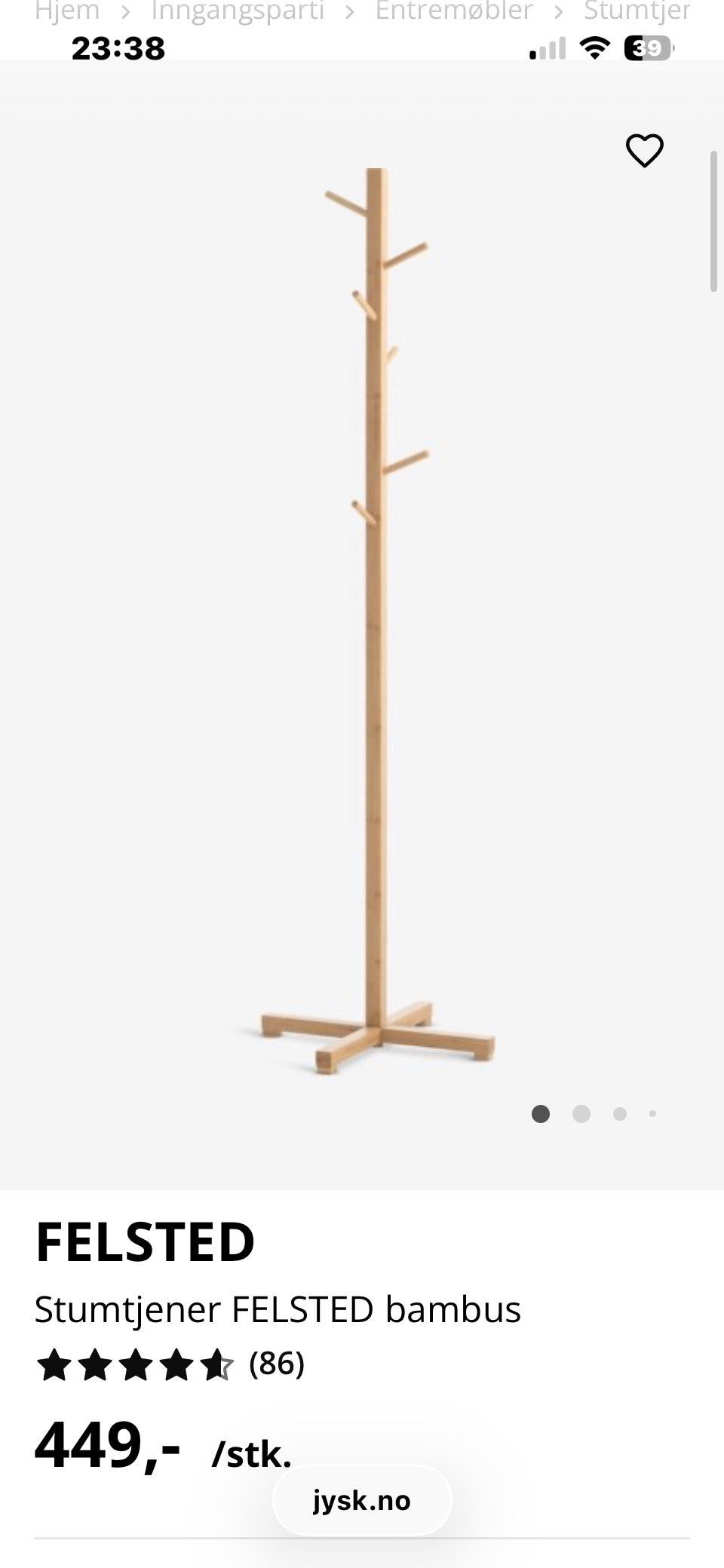Go to the Inngangsparti breadcrumb
Viewport: 724px width, 1568px height.
point(238,11)
